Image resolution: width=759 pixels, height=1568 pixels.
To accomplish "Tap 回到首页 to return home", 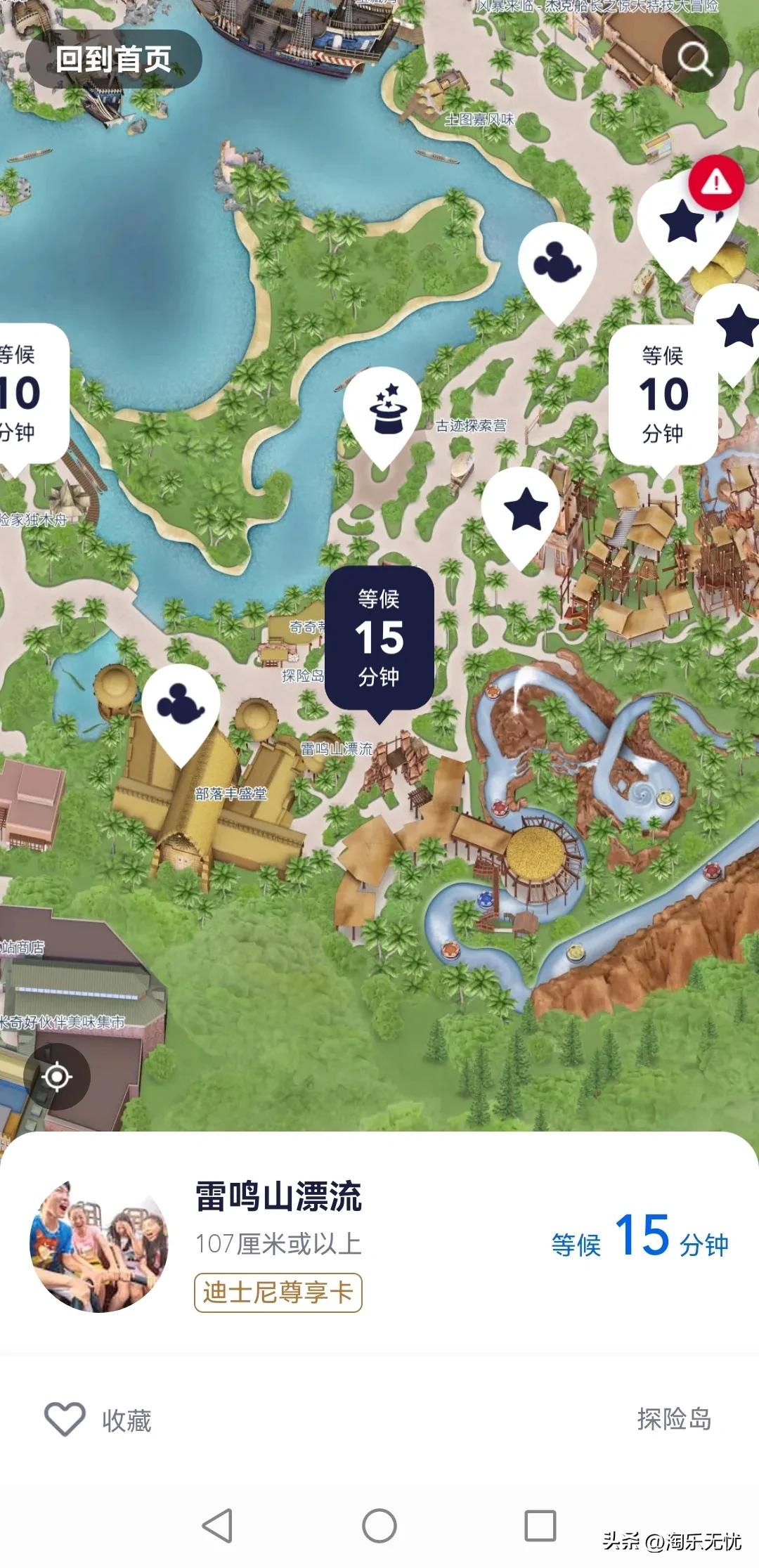I will (x=114, y=59).
